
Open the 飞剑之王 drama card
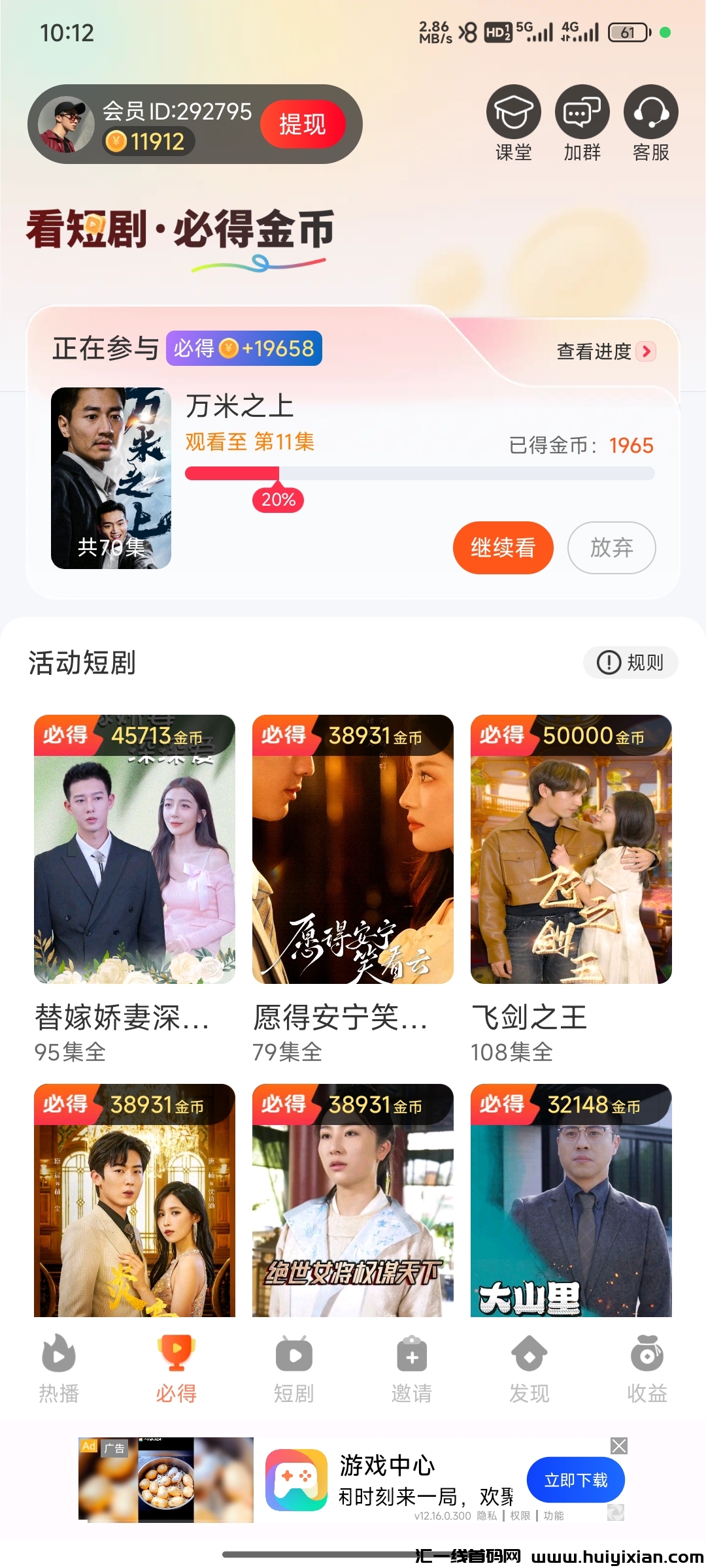tap(571, 849)
